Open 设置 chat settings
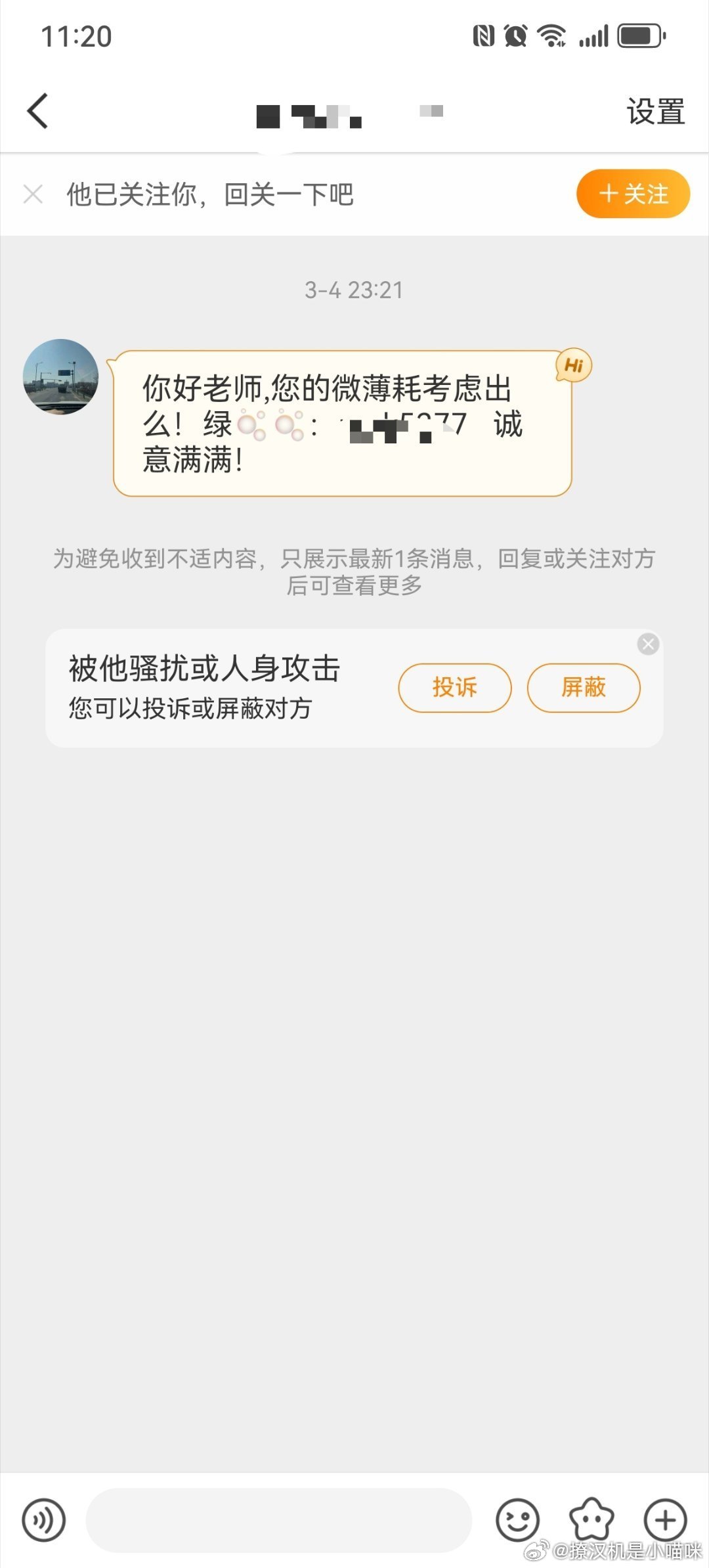Viewport: 709px width, 1568px height. (x=653, y=112)
